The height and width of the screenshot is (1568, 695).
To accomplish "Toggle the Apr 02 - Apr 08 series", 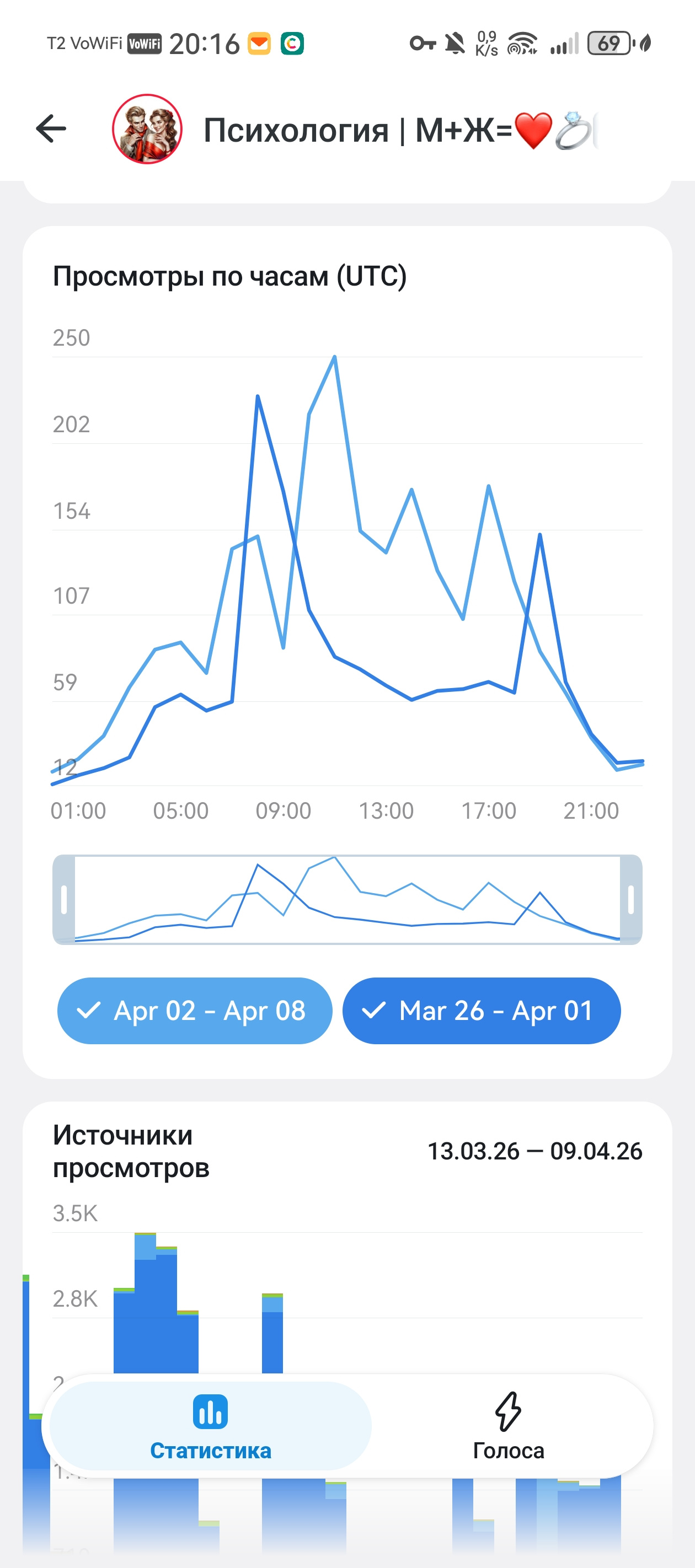I will click(x=194, y=1011).
